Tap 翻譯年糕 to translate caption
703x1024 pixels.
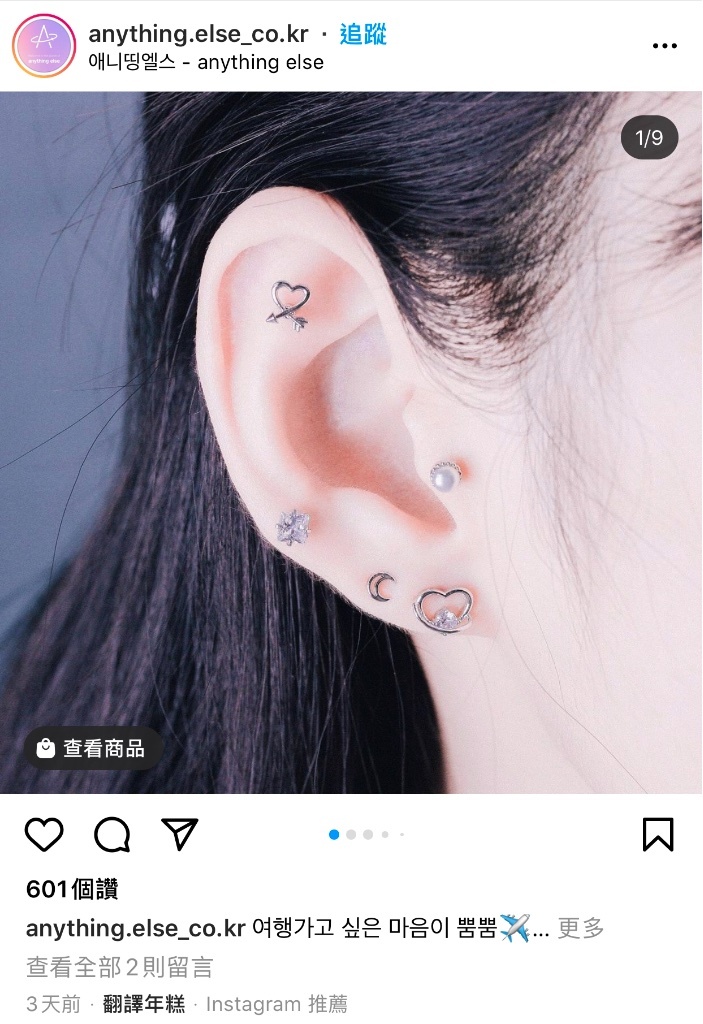(x=145, y=1004)
